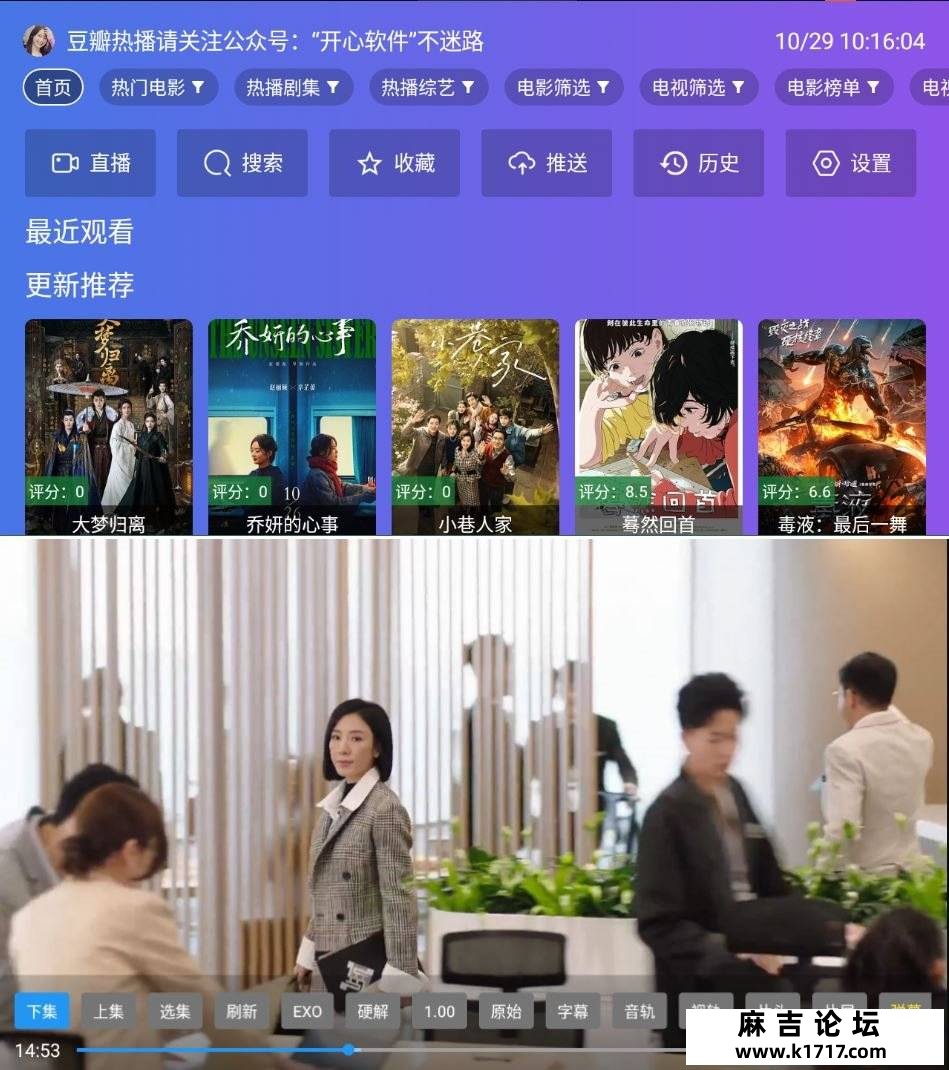Expand the 热门电影 category

coord(158,88)
